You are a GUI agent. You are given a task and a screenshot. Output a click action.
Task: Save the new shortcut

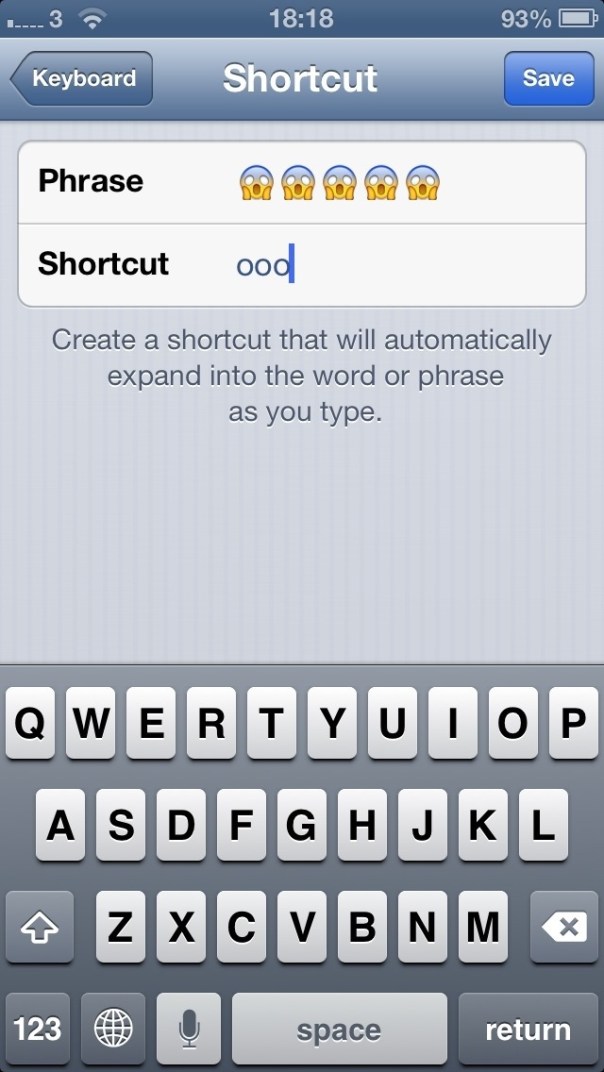click(x=548, y=79)
